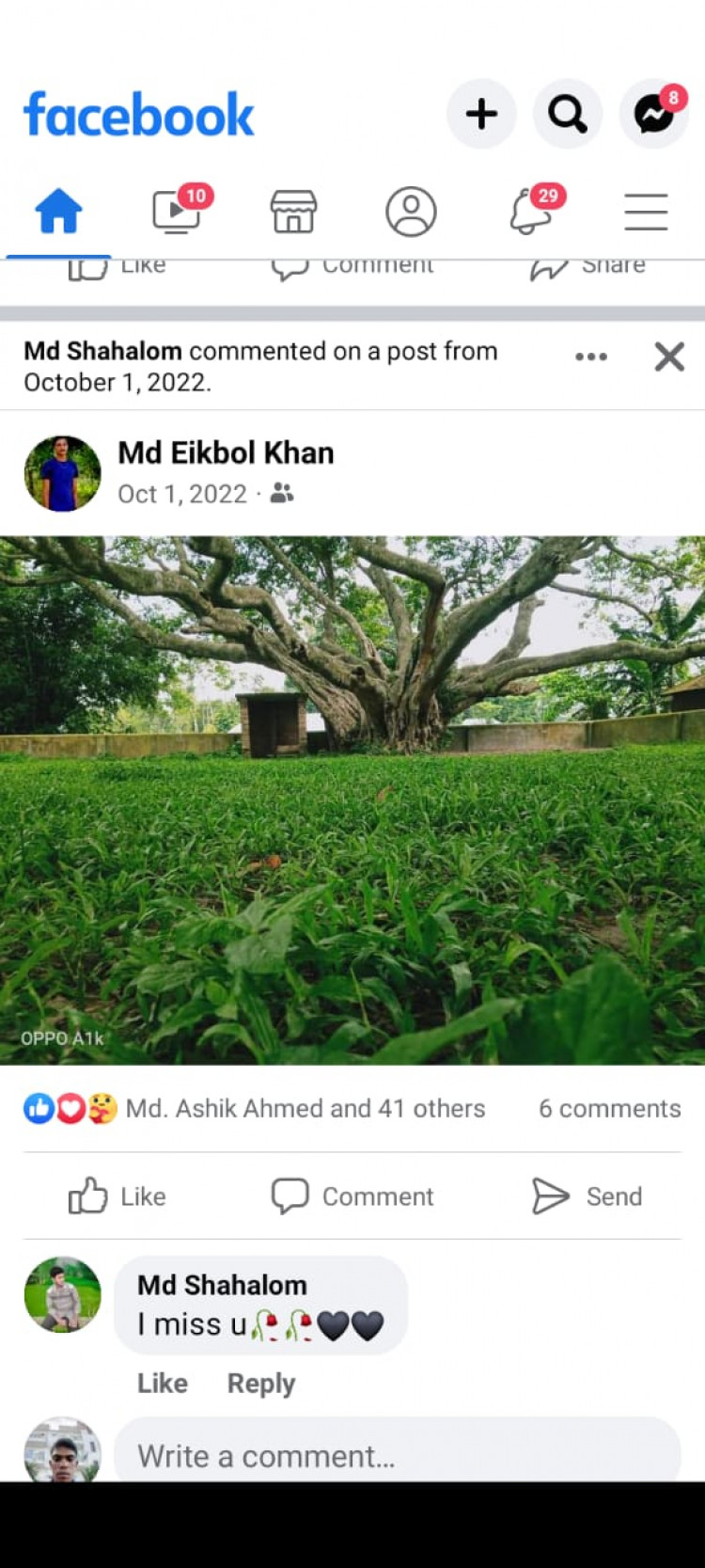Like Md Eikbol Khan's post
Viewport: 705px width, 1568px height.
pos(117,1196)
